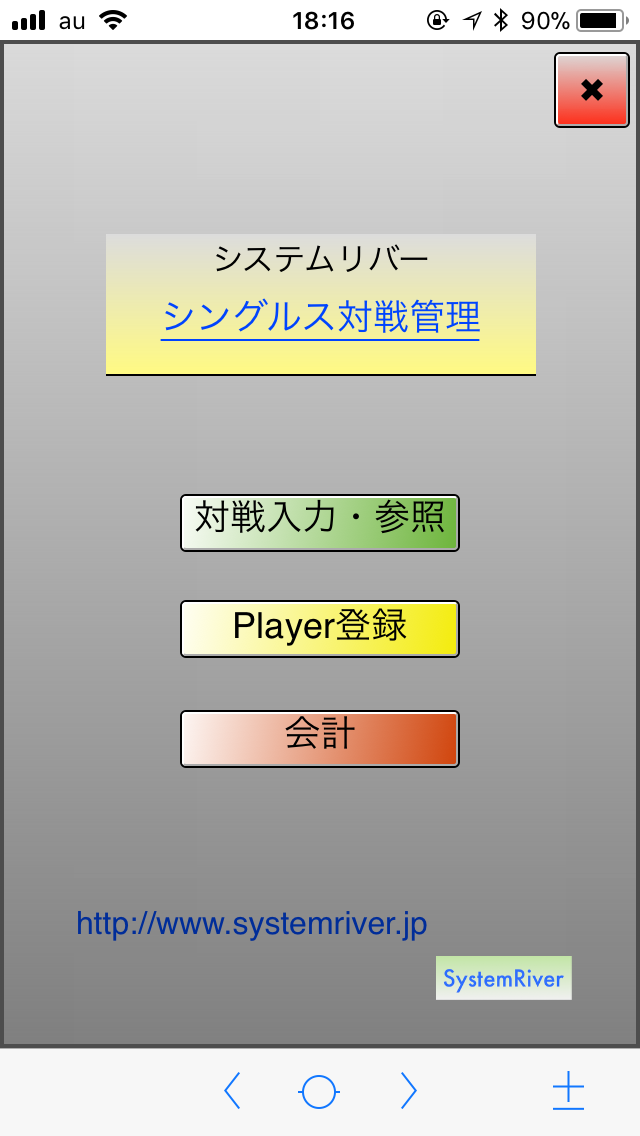Open Player登録 registration
Viewport: 640px width, 1136px height.
(320, 628)
